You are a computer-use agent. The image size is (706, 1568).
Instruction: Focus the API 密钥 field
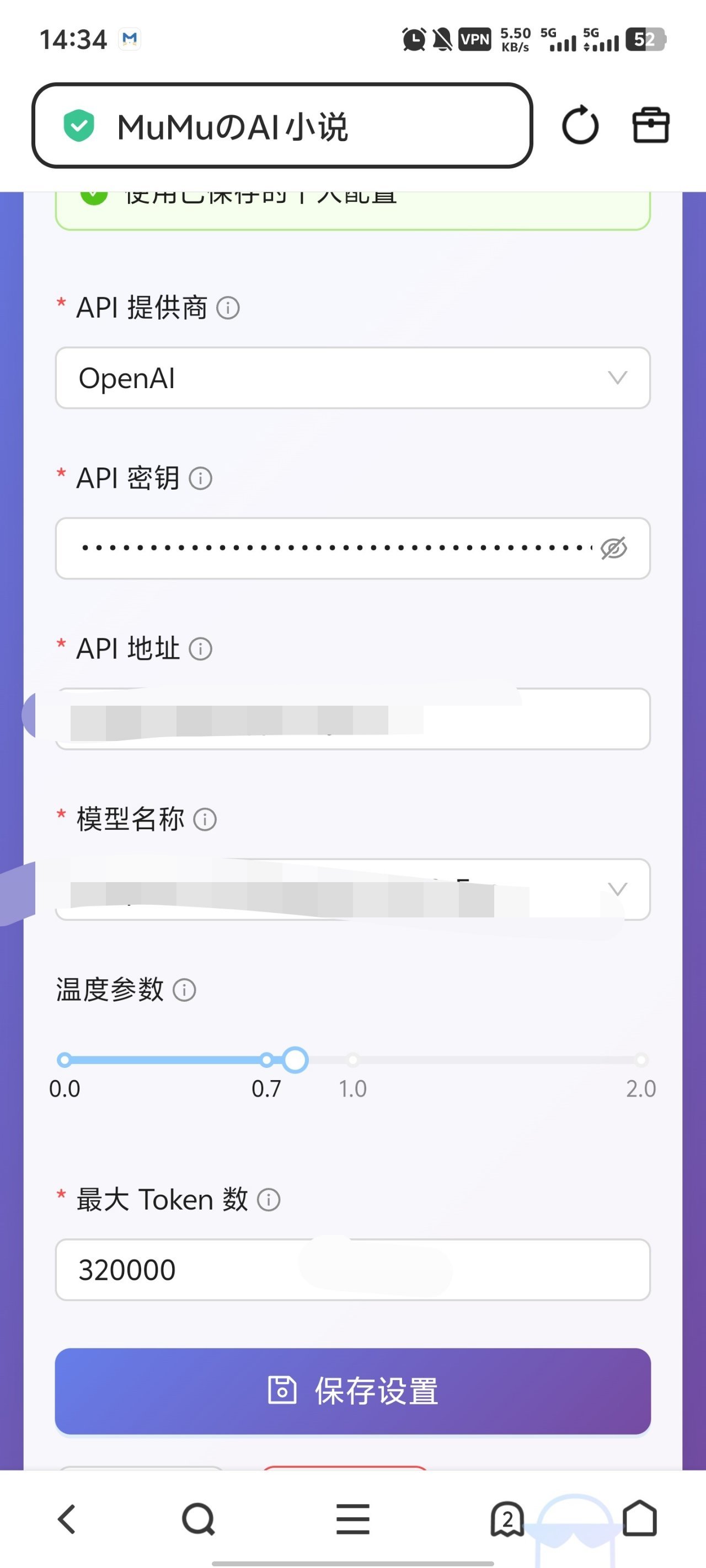tap(335, 549)
